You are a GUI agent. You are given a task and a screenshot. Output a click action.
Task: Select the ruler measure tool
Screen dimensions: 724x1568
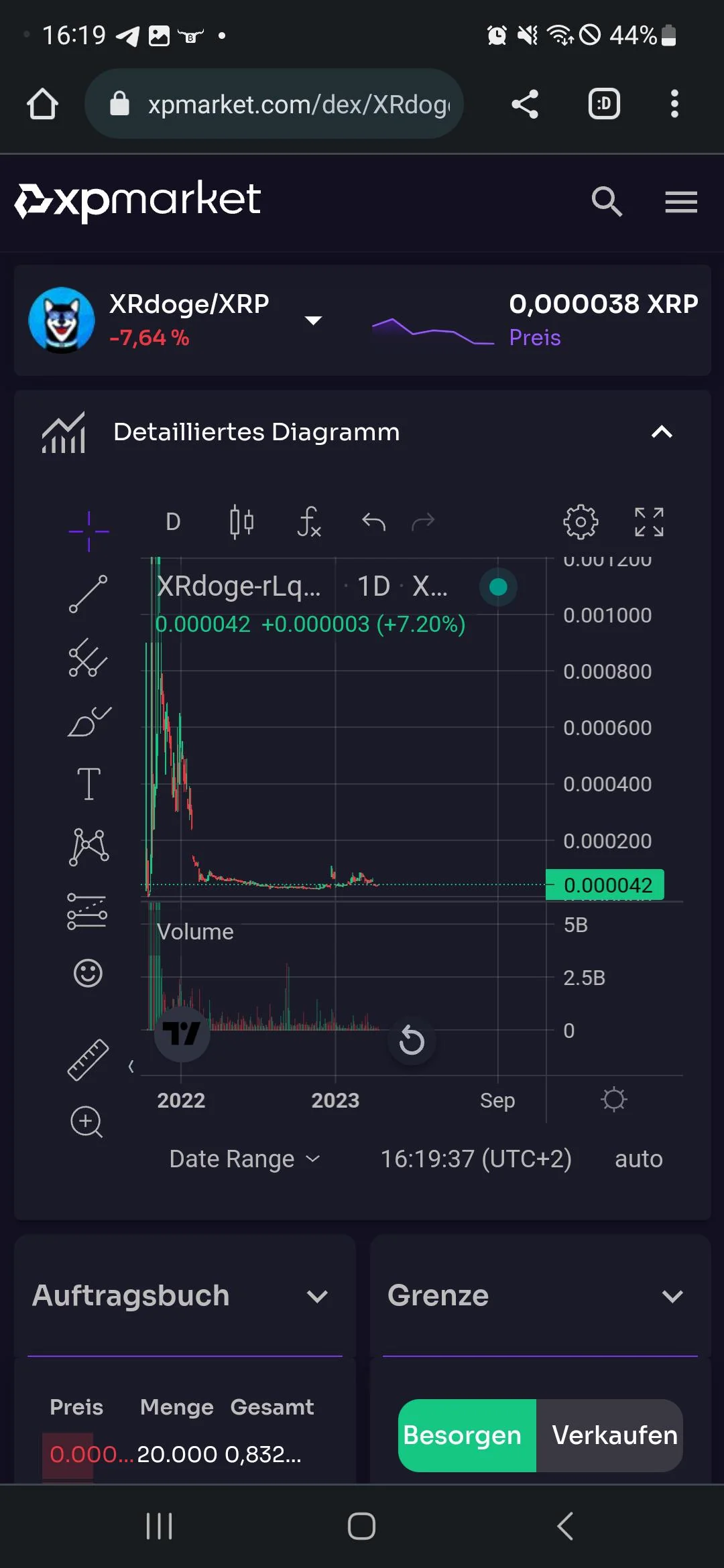coord(88,1060)
